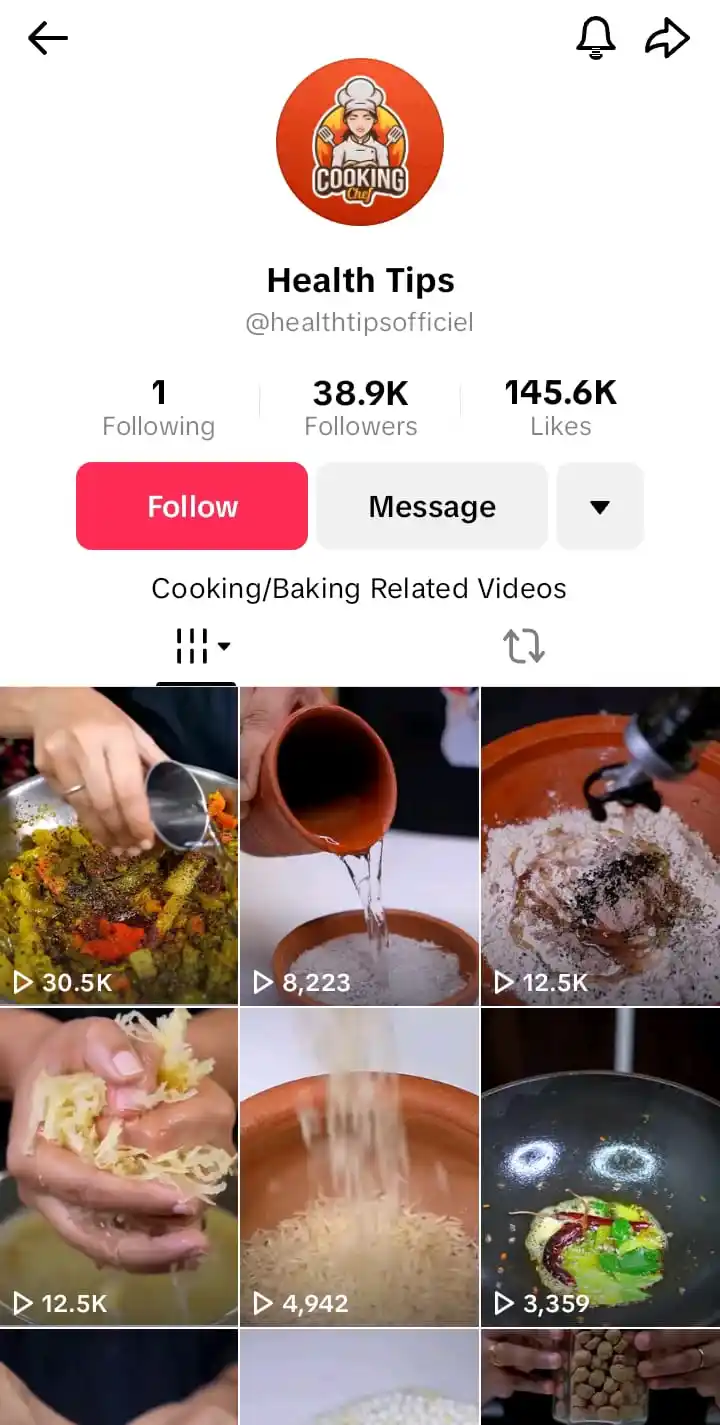Go back using the arrow icon
The height and width of the screenshot is (1425, 720).
click(47, 39)
